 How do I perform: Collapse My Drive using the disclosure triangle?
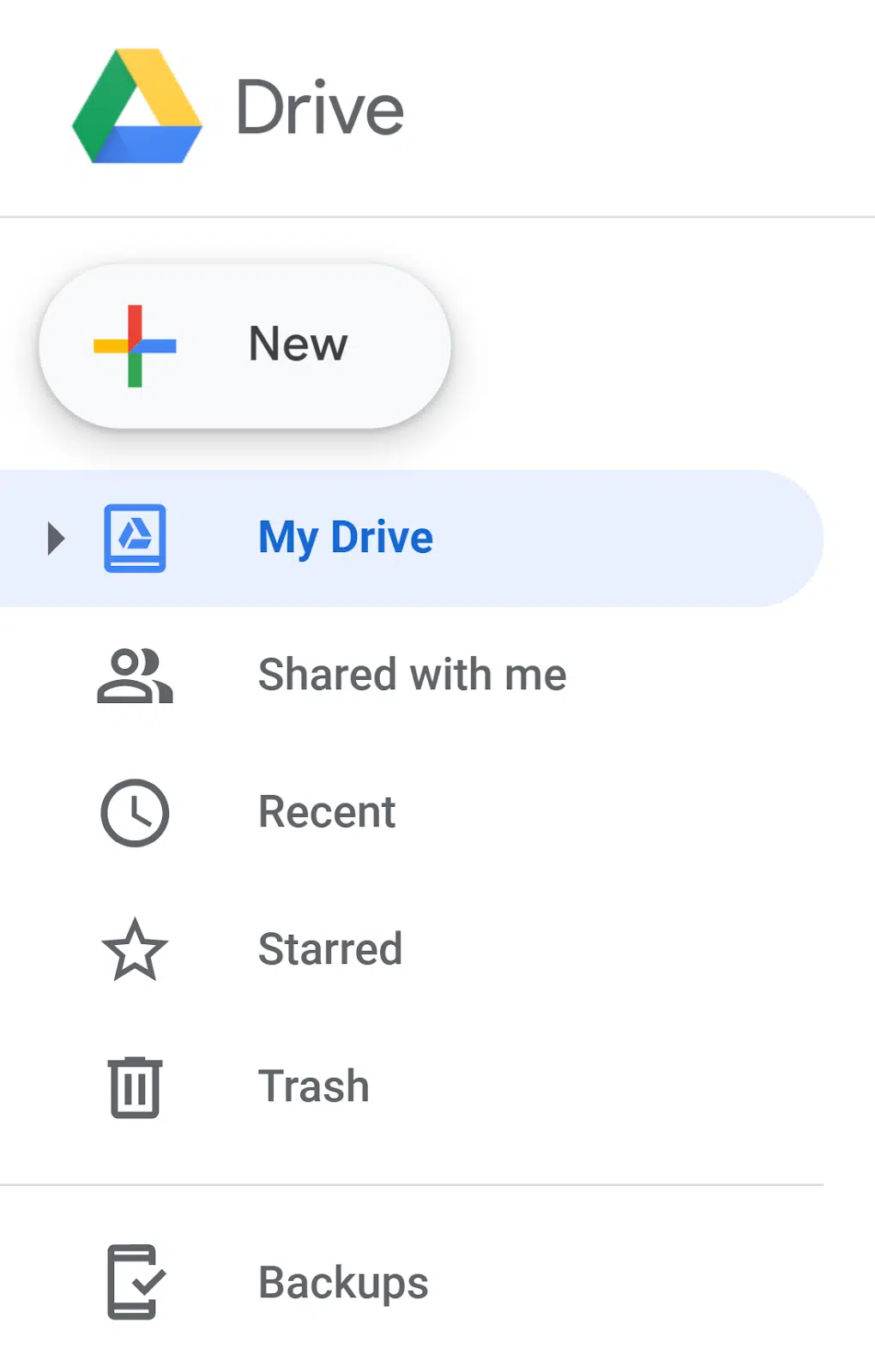click(57, 538)
